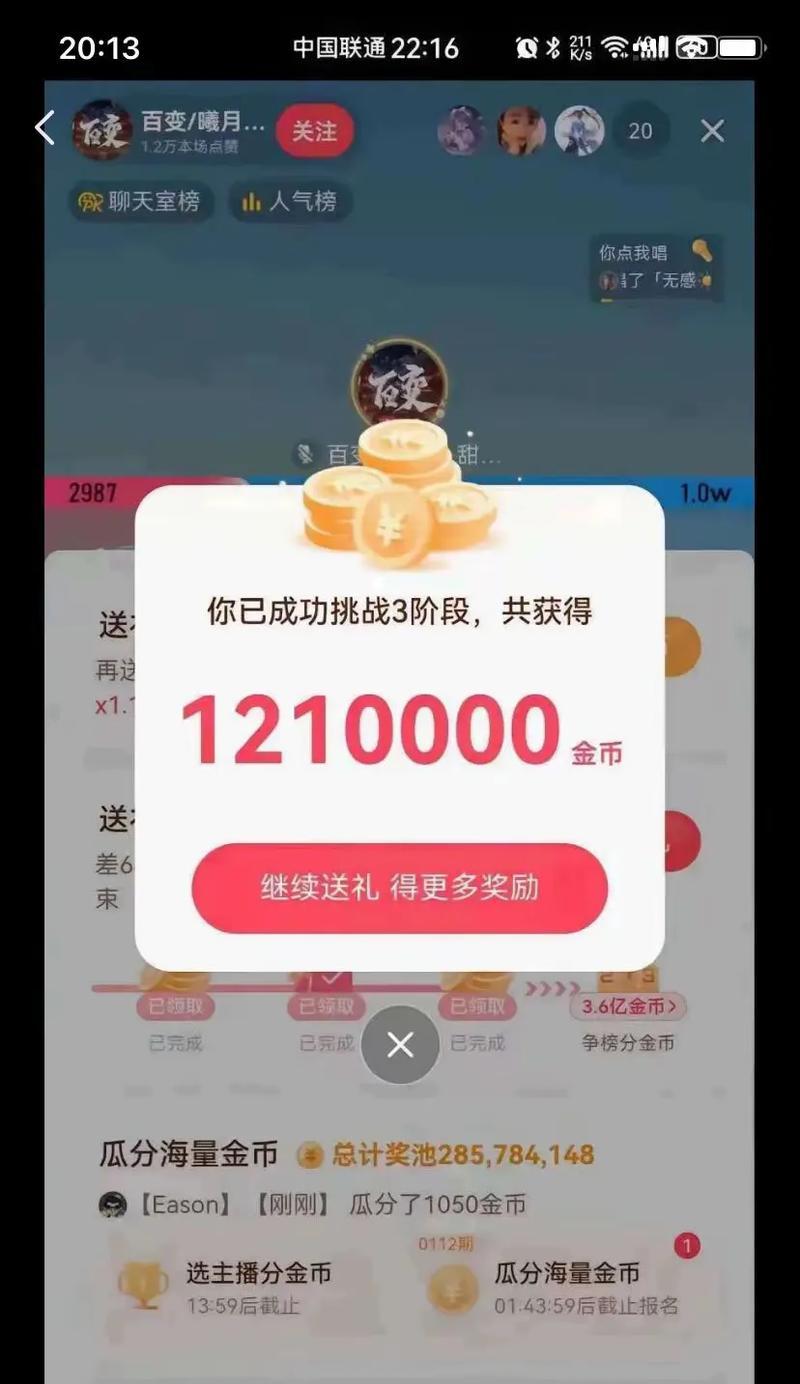Tap 继续送礼 得更多奖励 button
This screenshot has height=1384, width=800.
[x=399, y=888]
